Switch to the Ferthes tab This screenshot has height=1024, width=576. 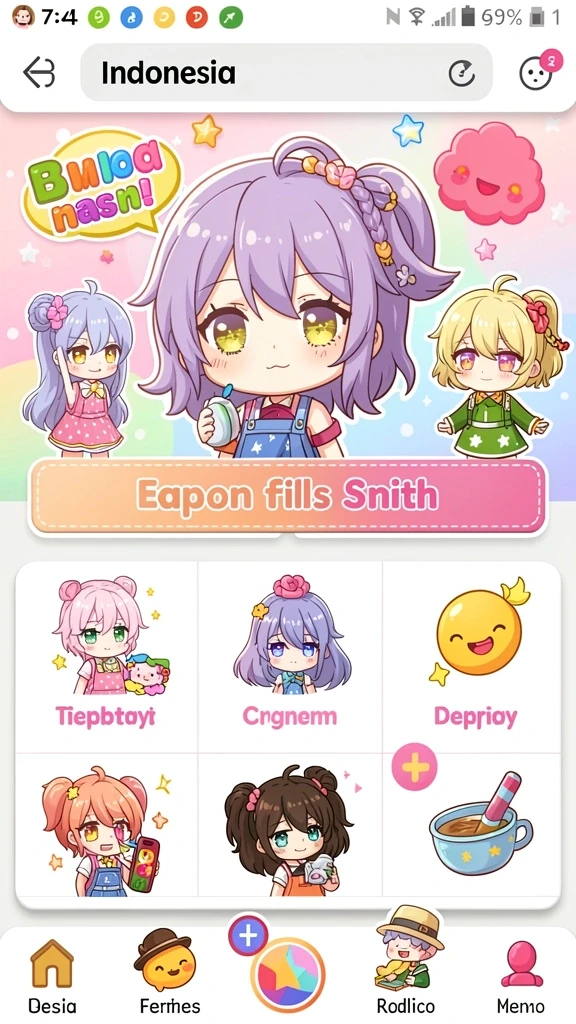[x=168, y=973]
